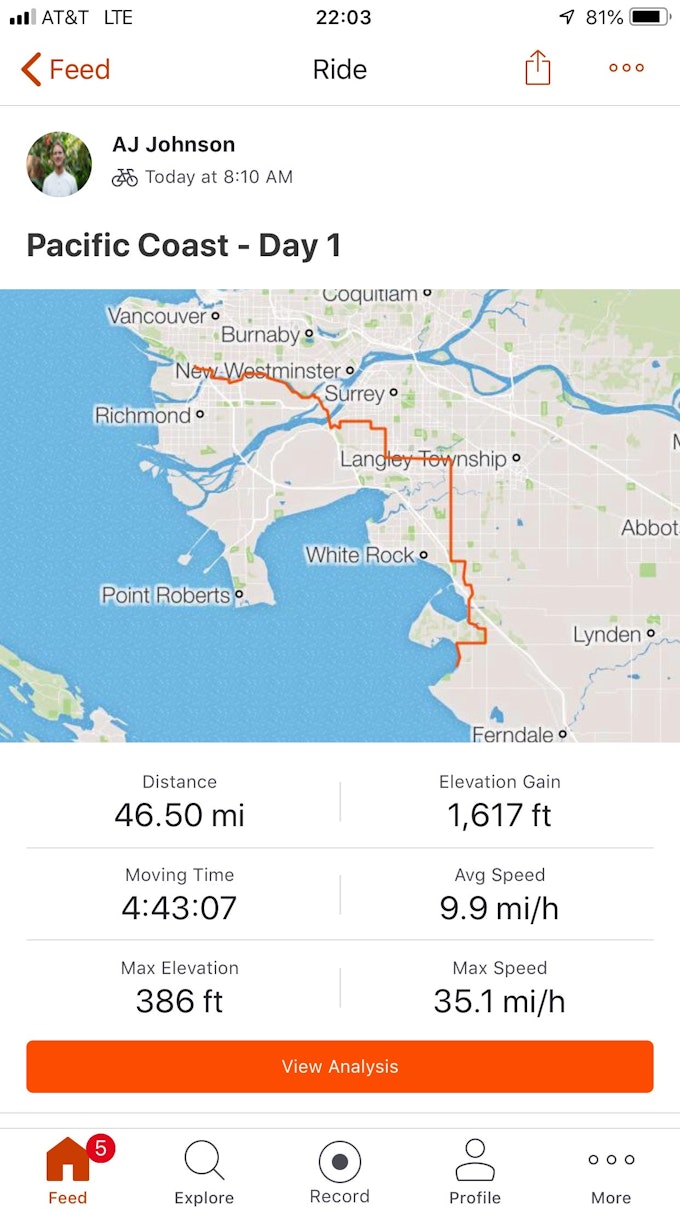Open the More tab
The height and width of the screenshot is (1209, 680).
611,1170
